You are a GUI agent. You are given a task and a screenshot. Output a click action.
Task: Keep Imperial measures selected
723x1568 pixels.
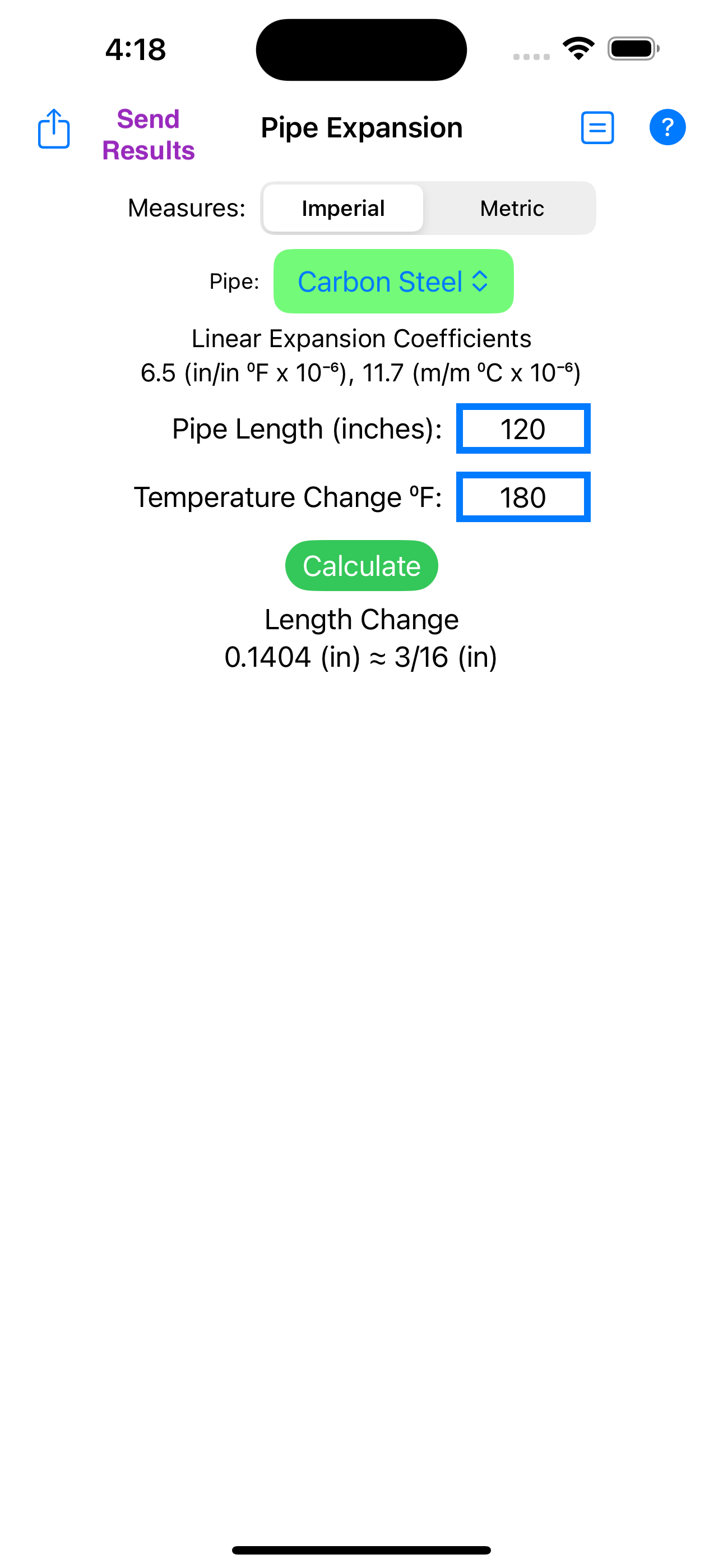tap(342, 207)
